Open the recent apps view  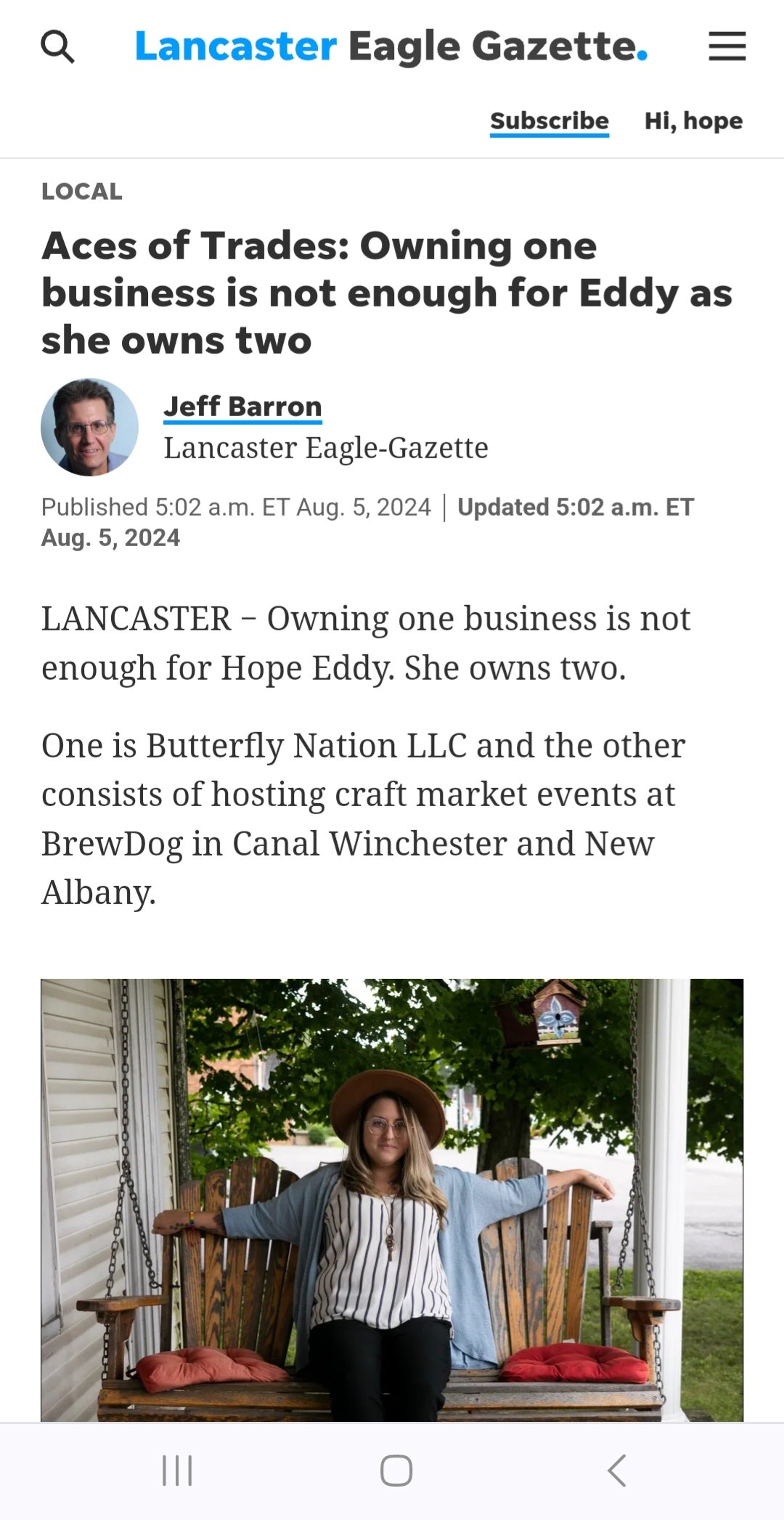[177, 1471]
